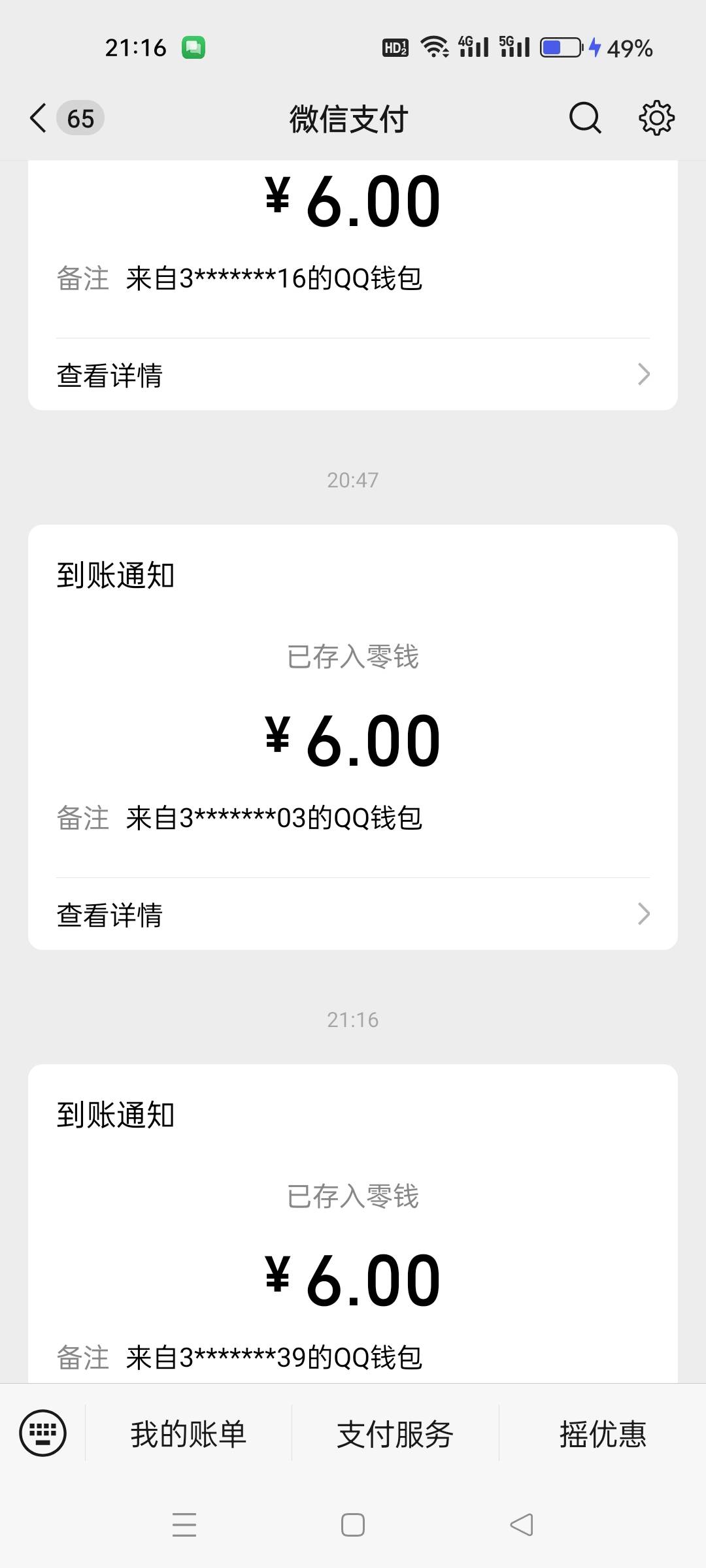Tap the system back button

pyautogui.click(x=522, y=1525)
